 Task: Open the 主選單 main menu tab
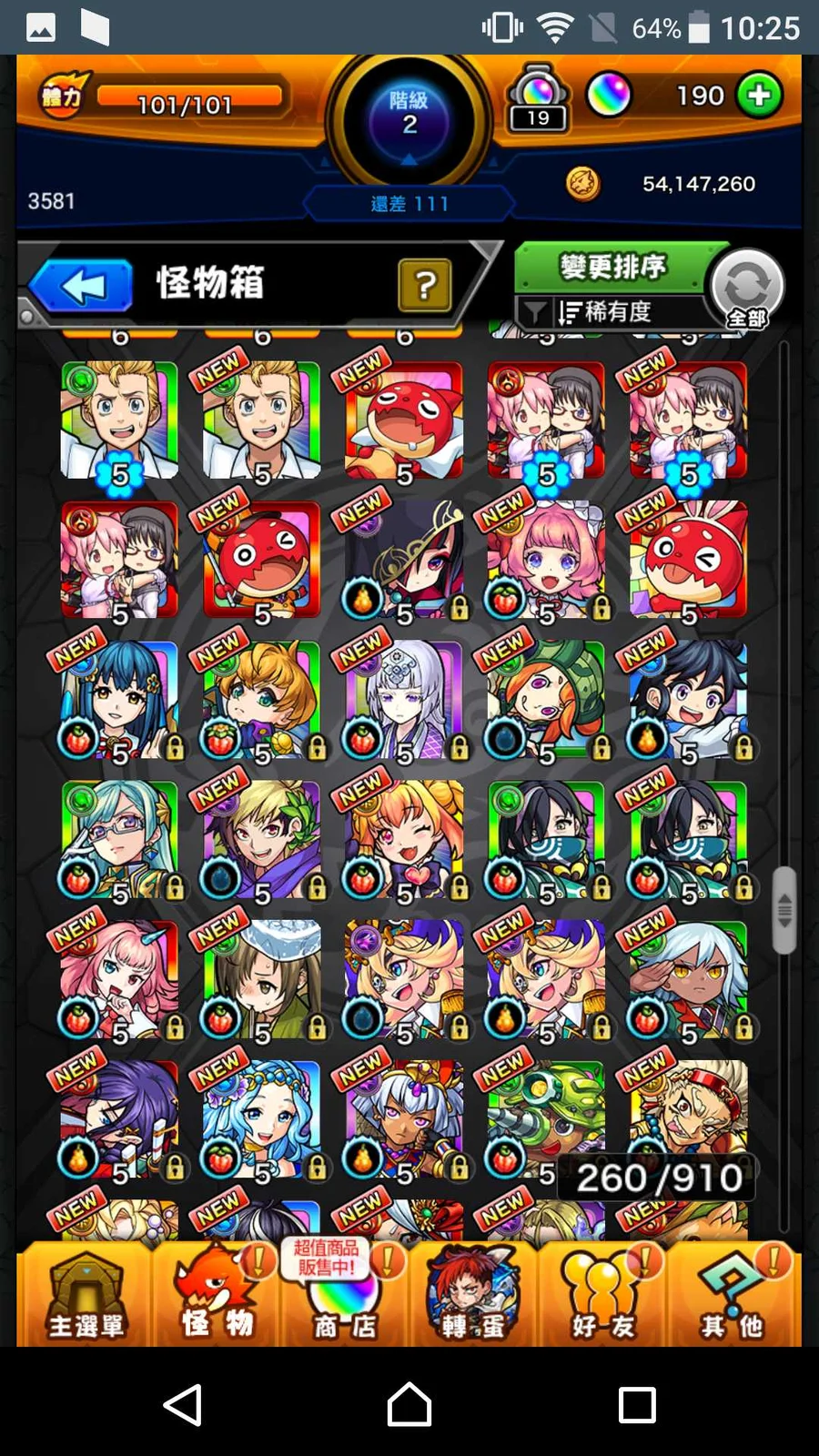pyautogui.click(x=85, y=1297)
